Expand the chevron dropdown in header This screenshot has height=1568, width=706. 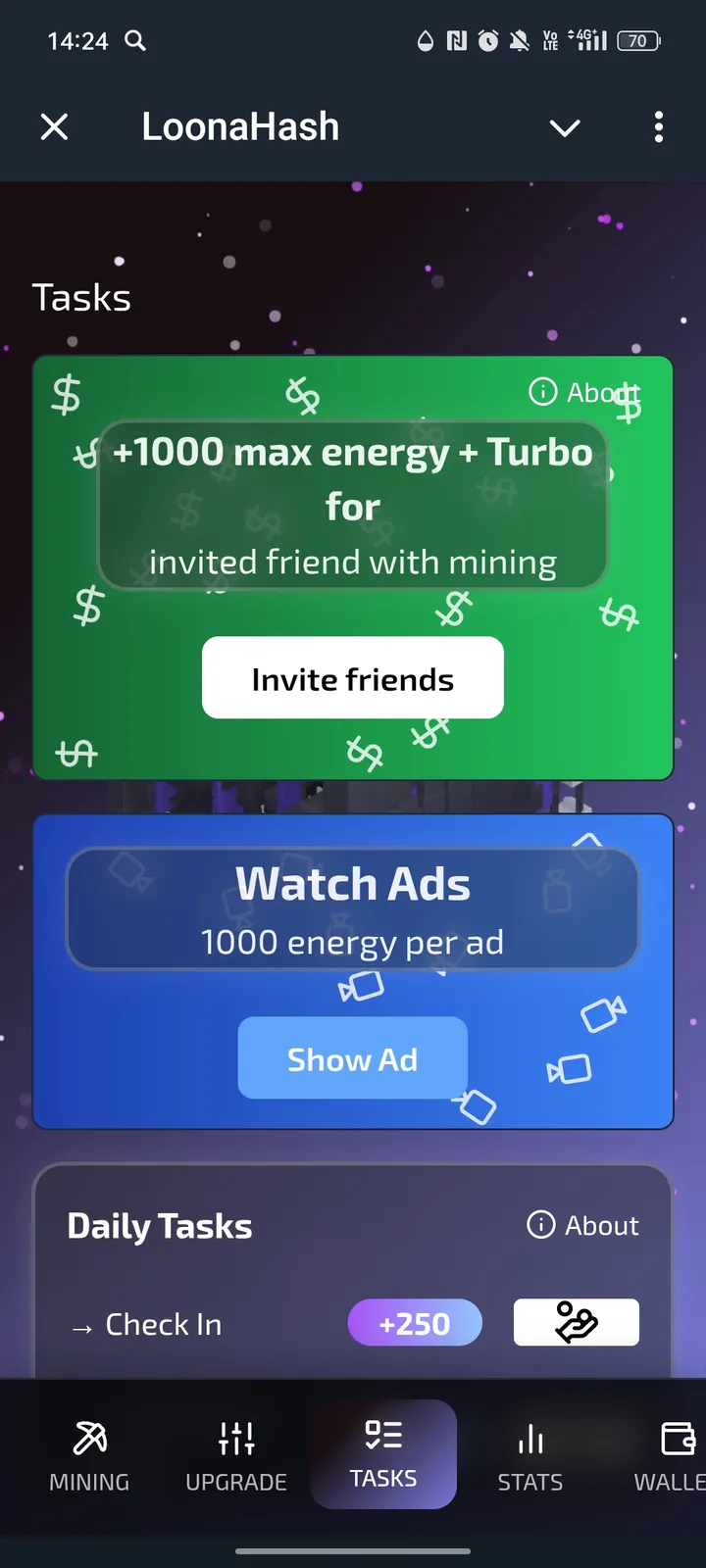pyautogui.click(x=565, y=127)
